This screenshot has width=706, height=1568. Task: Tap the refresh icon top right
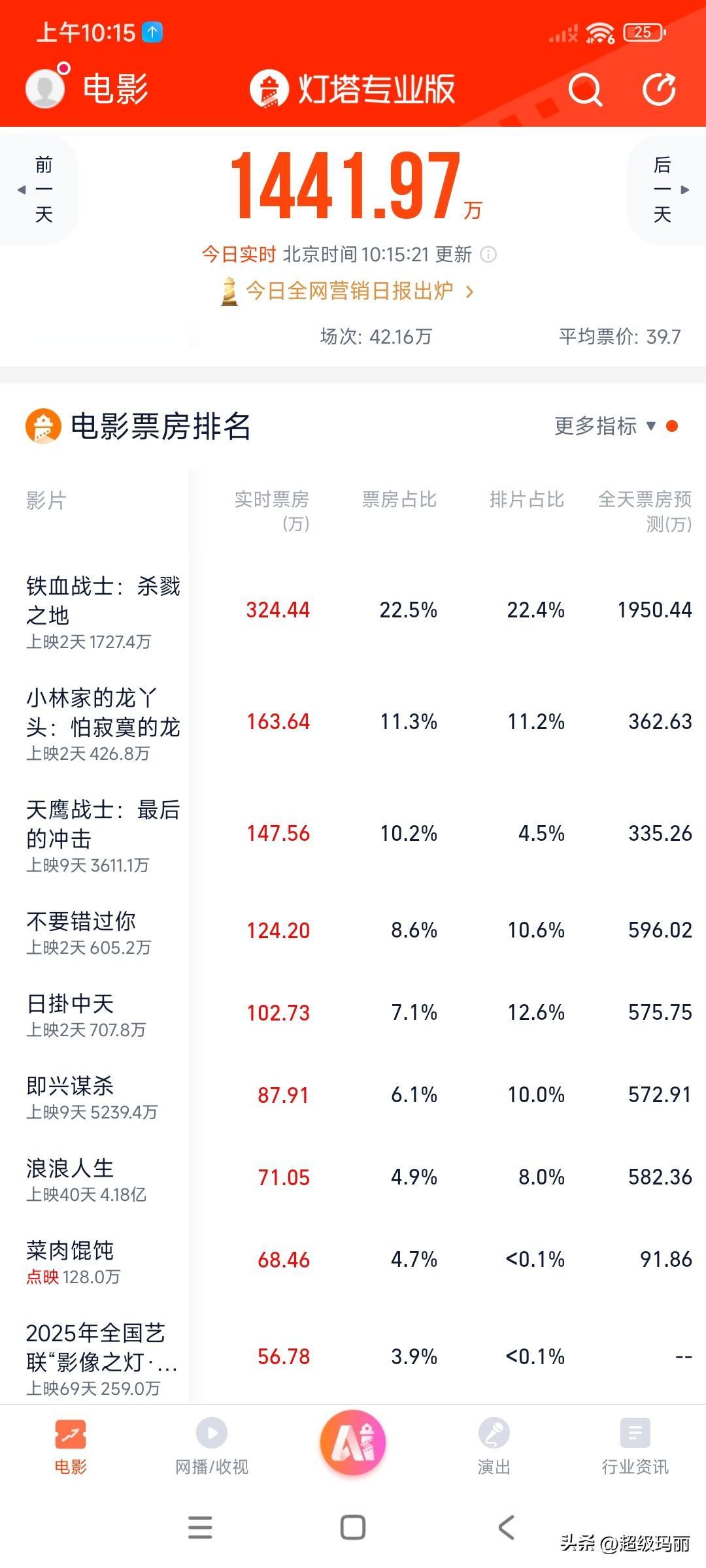point(660,90)
